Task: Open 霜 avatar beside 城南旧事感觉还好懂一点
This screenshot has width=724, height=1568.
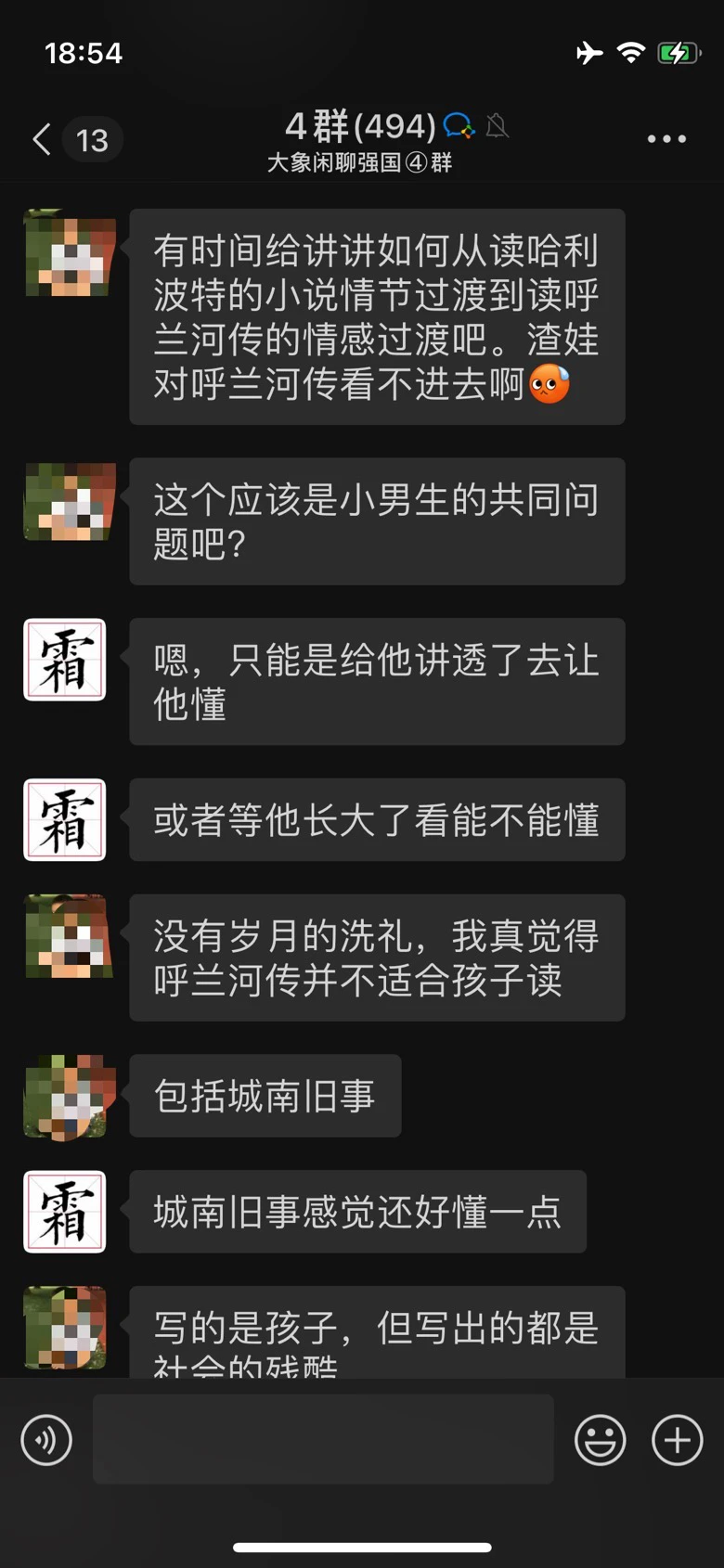Action: [x=65, y=1212]
